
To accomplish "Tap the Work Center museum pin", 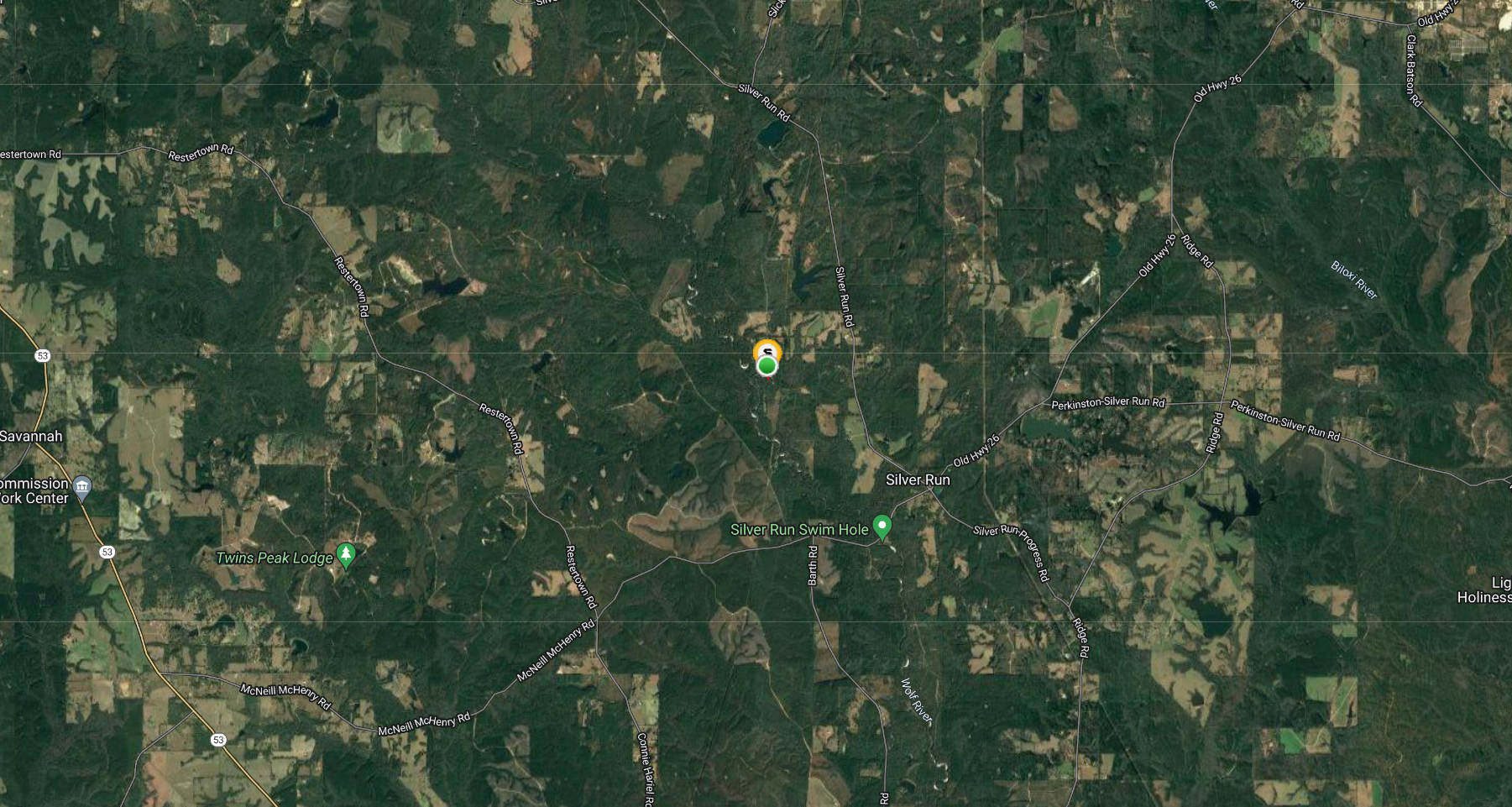I will (82, 487).
